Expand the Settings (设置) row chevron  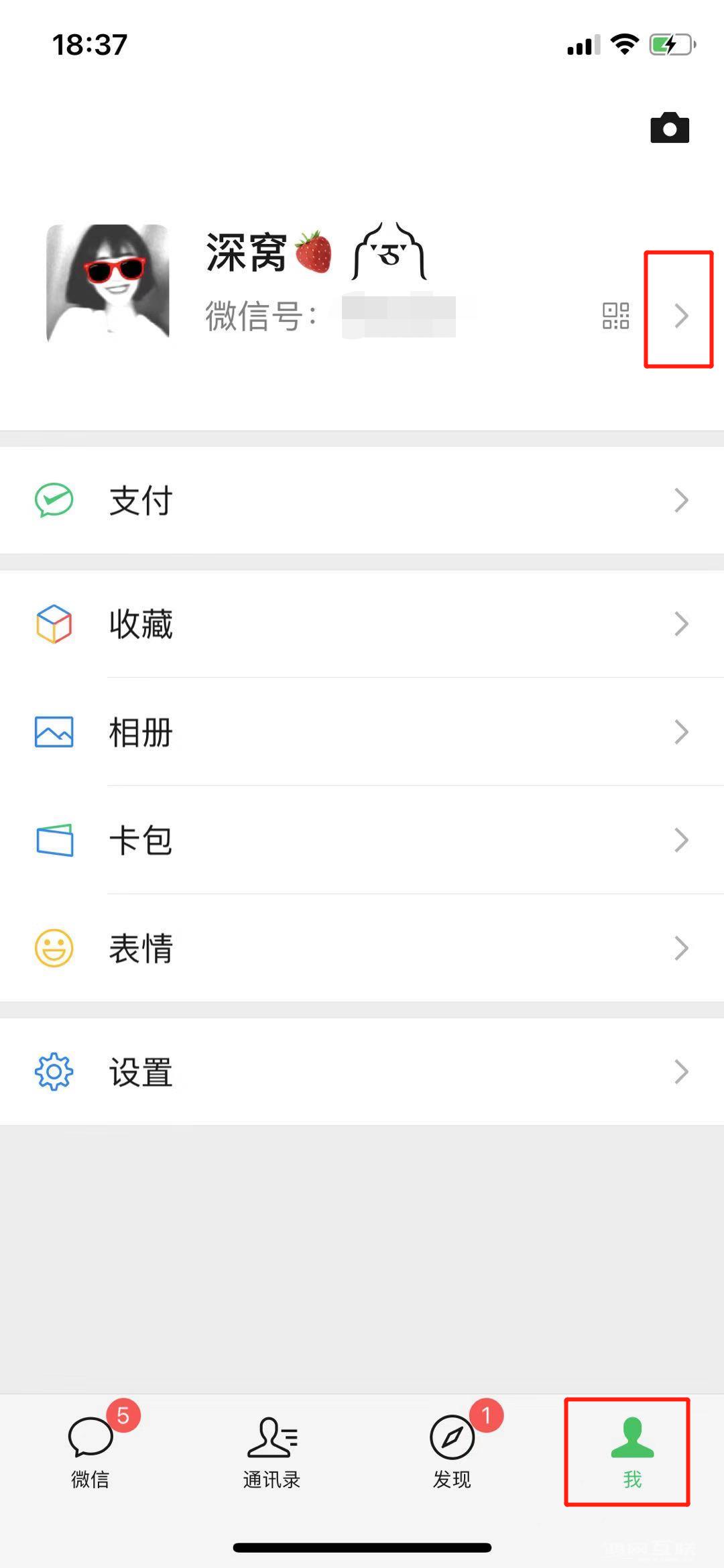click(x=680, y=1071)
